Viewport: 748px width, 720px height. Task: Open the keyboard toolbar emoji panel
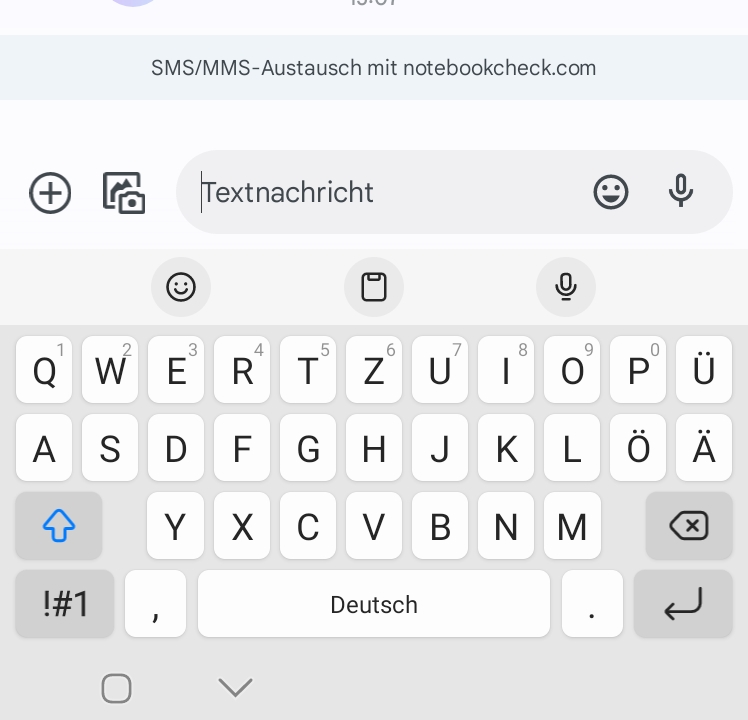[181, 288]
